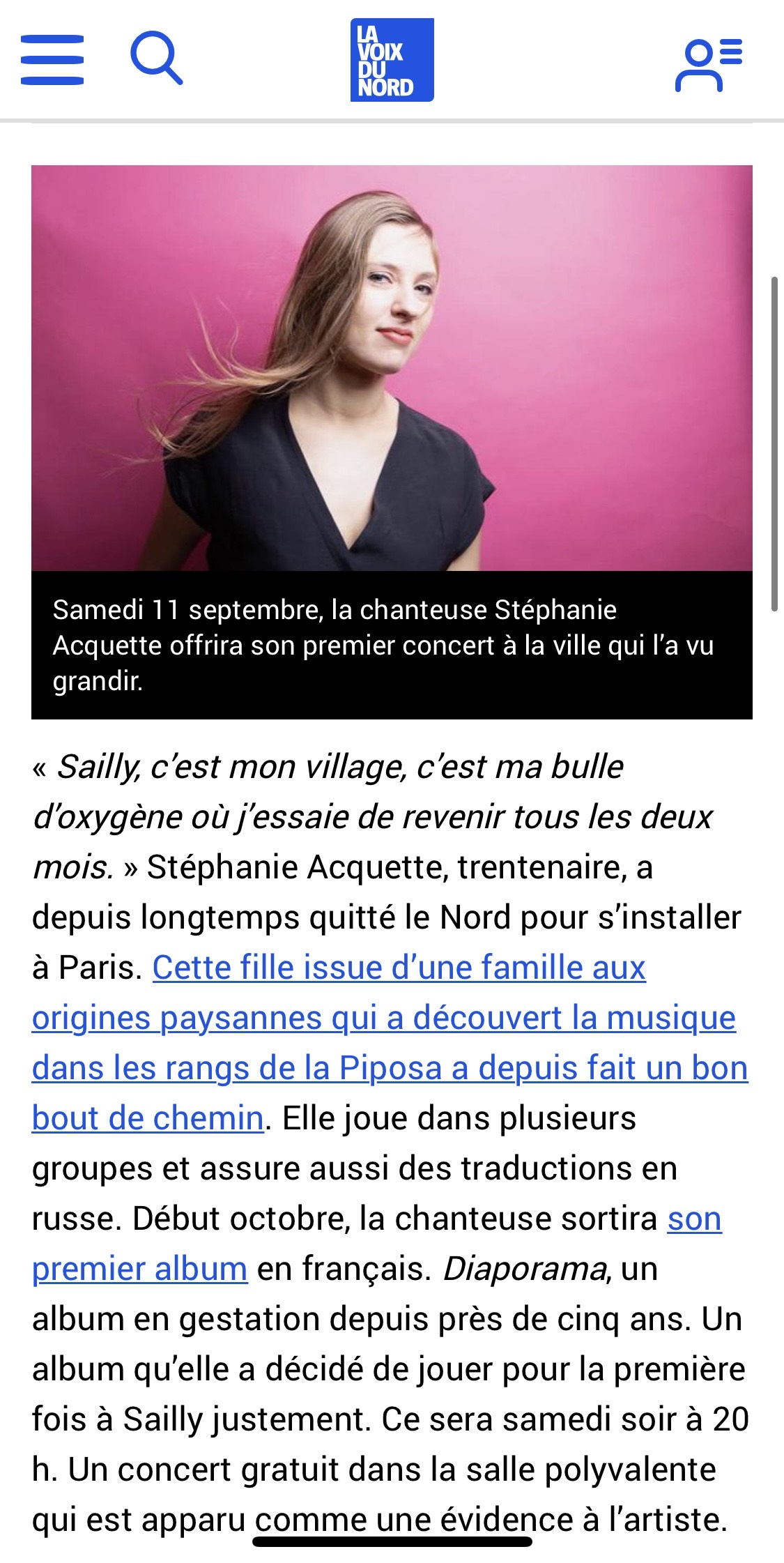Open the search magnifier
The height and width of the screenshot is (1563, 784).
coord(157,61)
